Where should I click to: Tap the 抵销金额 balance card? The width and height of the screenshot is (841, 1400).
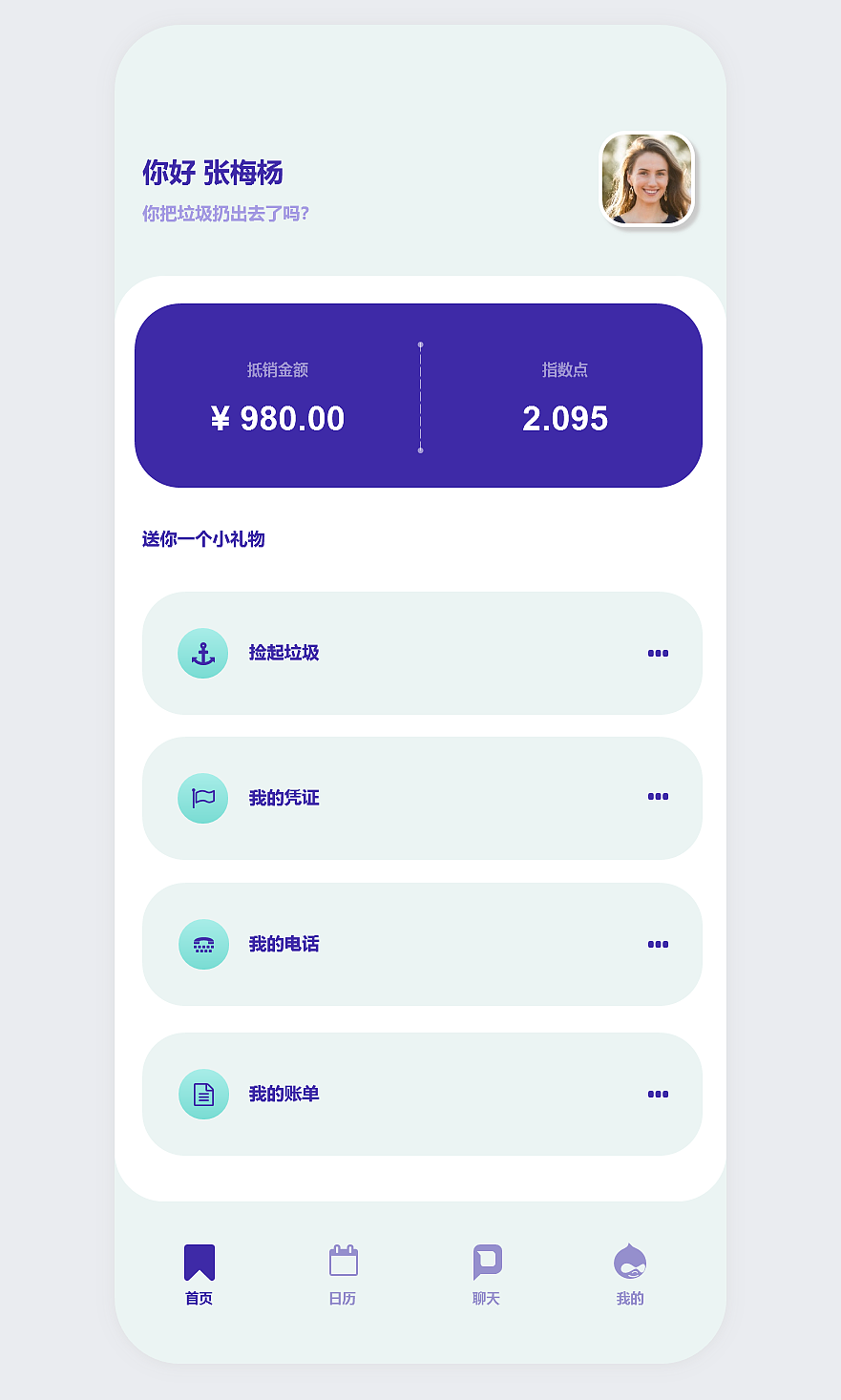(279, 394)
